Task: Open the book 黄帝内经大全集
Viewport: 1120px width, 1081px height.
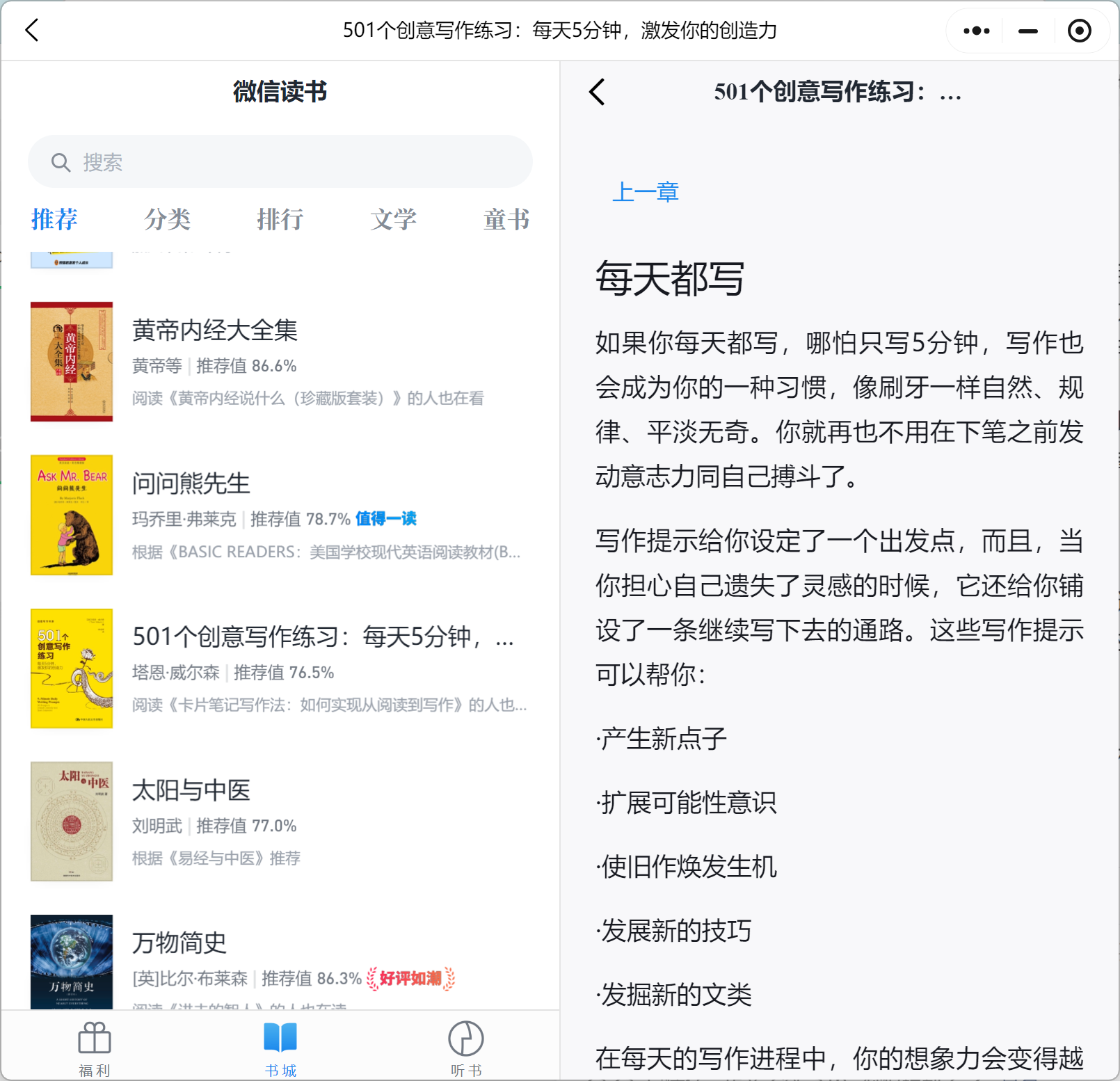Action: point(215,330)
